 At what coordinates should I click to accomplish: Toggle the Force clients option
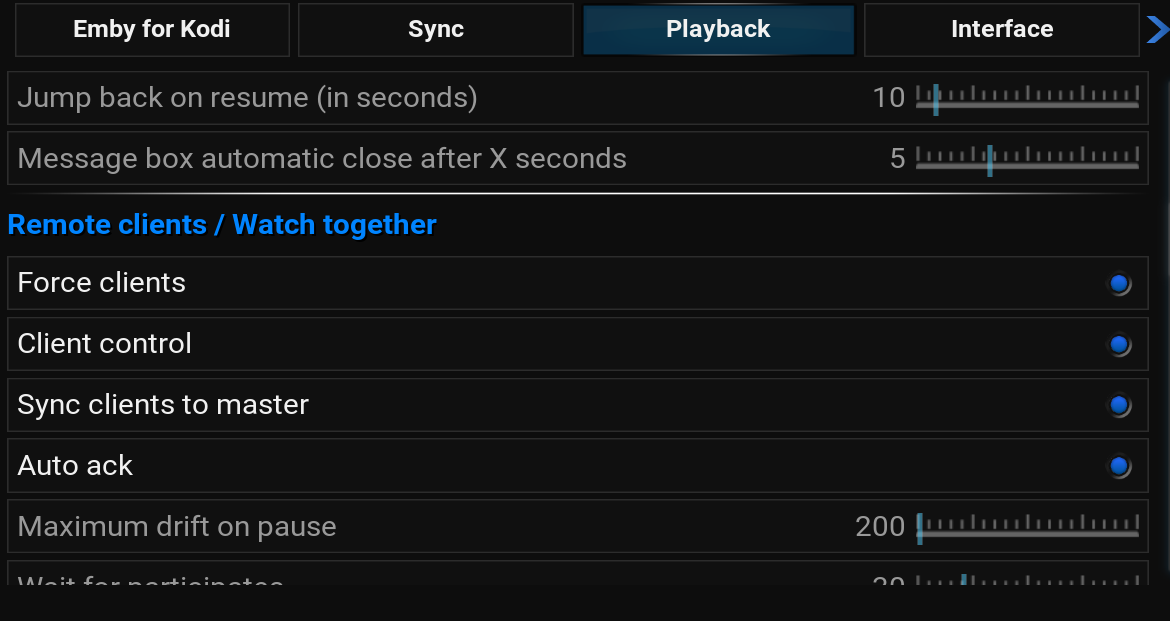pyautogui.click(x=1119, y=284)
